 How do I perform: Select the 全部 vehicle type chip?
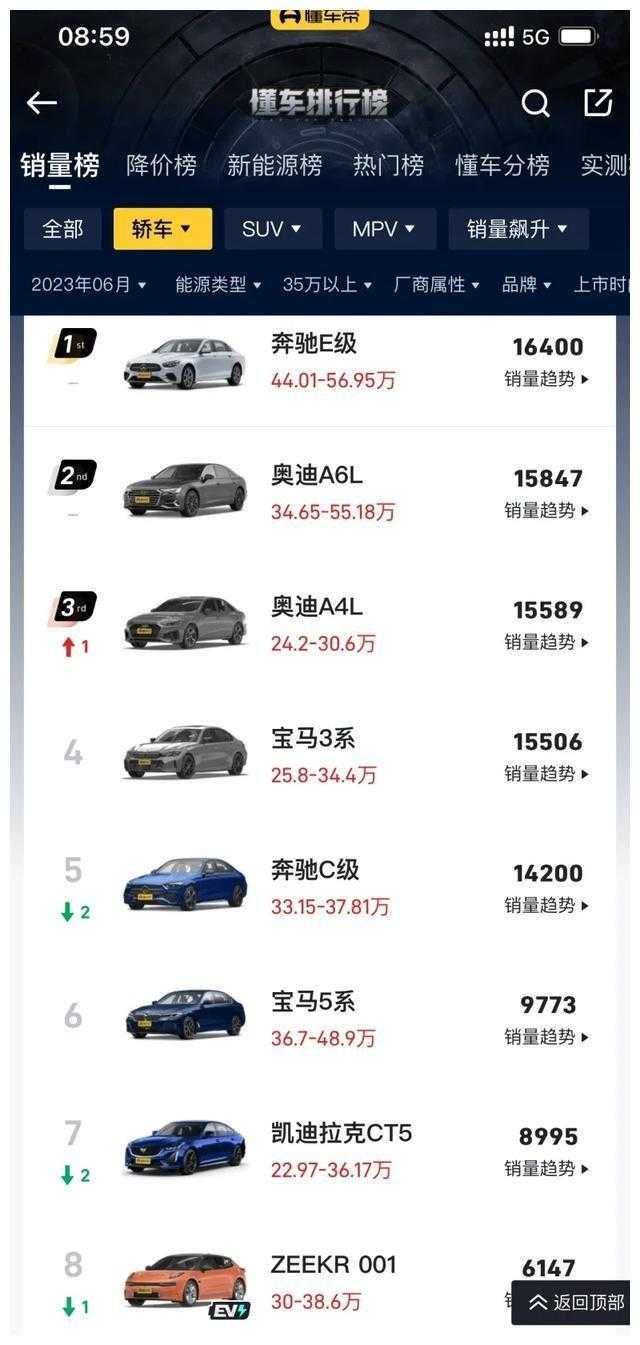(62, 229)
